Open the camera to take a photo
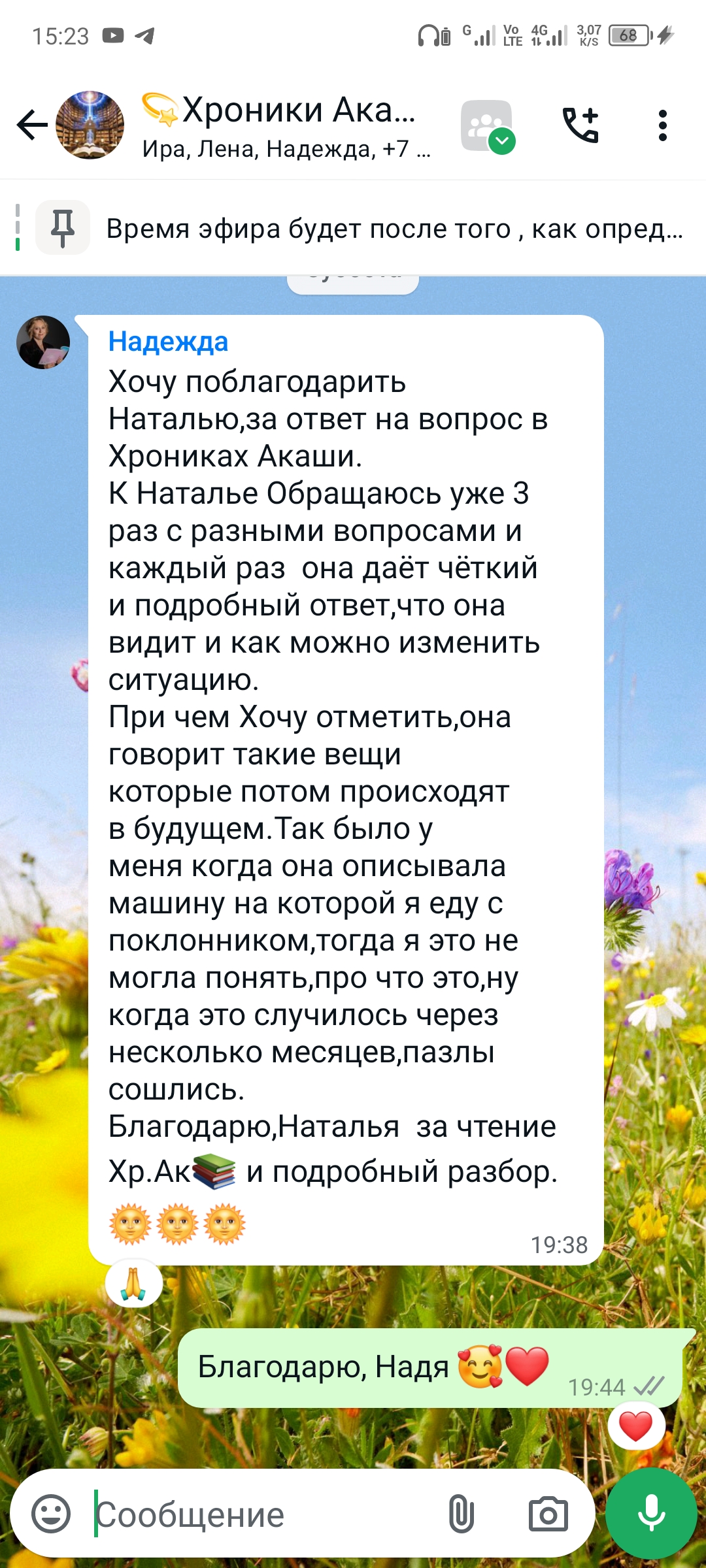706x1568 pixels. click(548, 1514)
